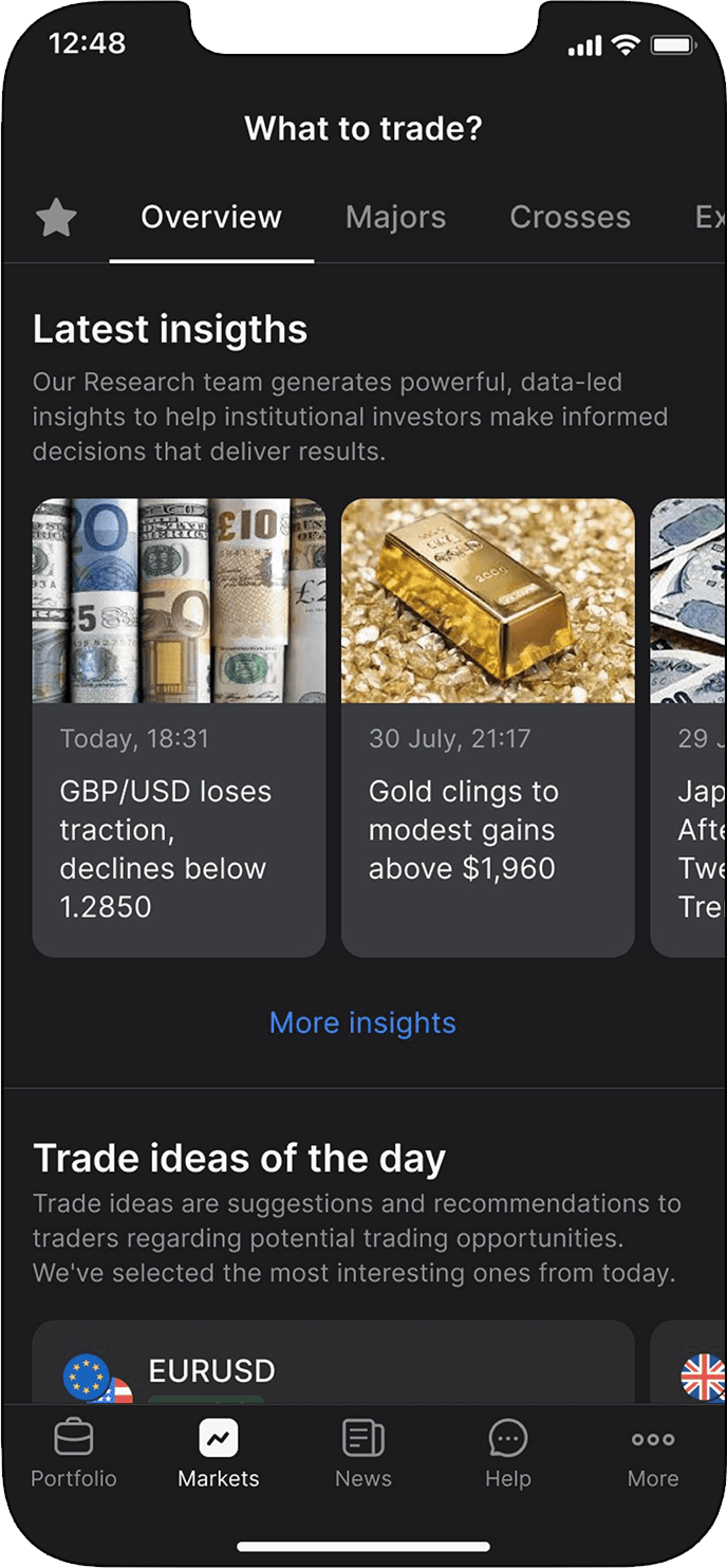Open the More menu tab
Viewport: 727px width, 1568px height.
pyautogui.click(x=653, y=1452)
